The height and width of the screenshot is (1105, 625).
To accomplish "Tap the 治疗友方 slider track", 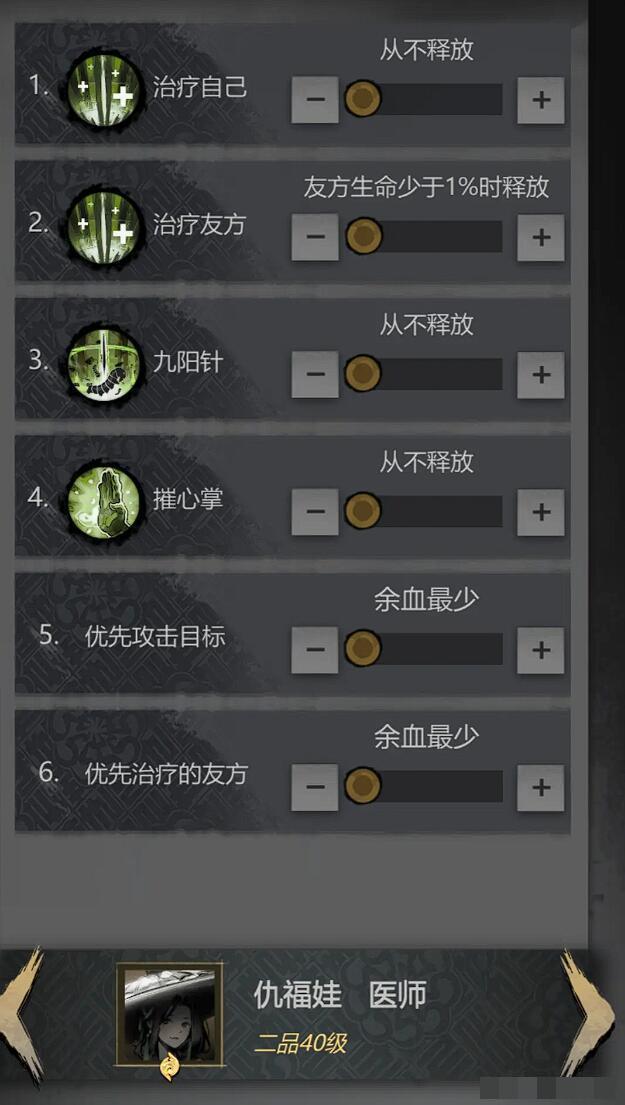I will click(x=423, y=237).
